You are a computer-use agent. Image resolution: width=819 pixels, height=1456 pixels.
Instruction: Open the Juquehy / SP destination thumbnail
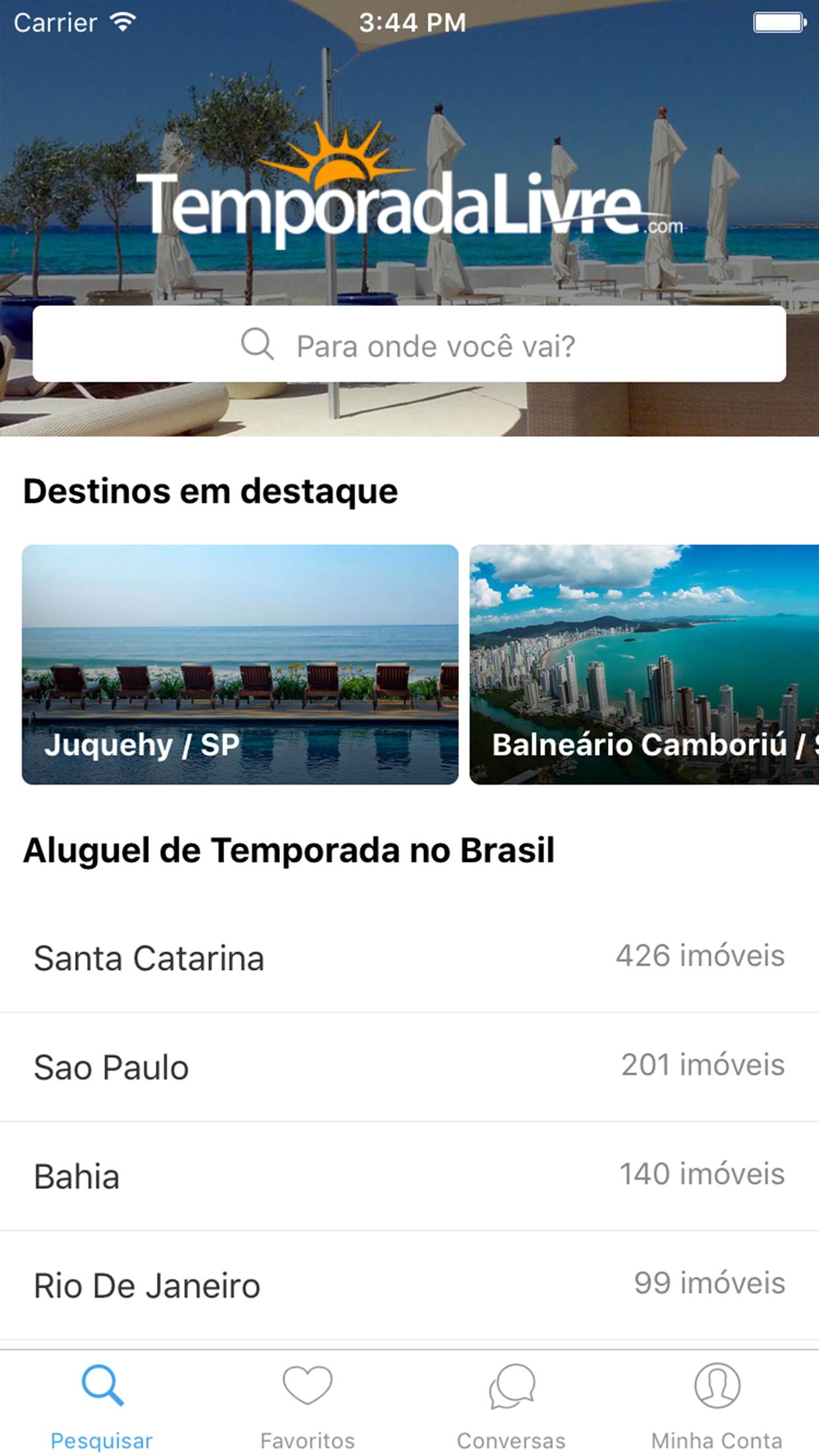[x=239, y=663]
